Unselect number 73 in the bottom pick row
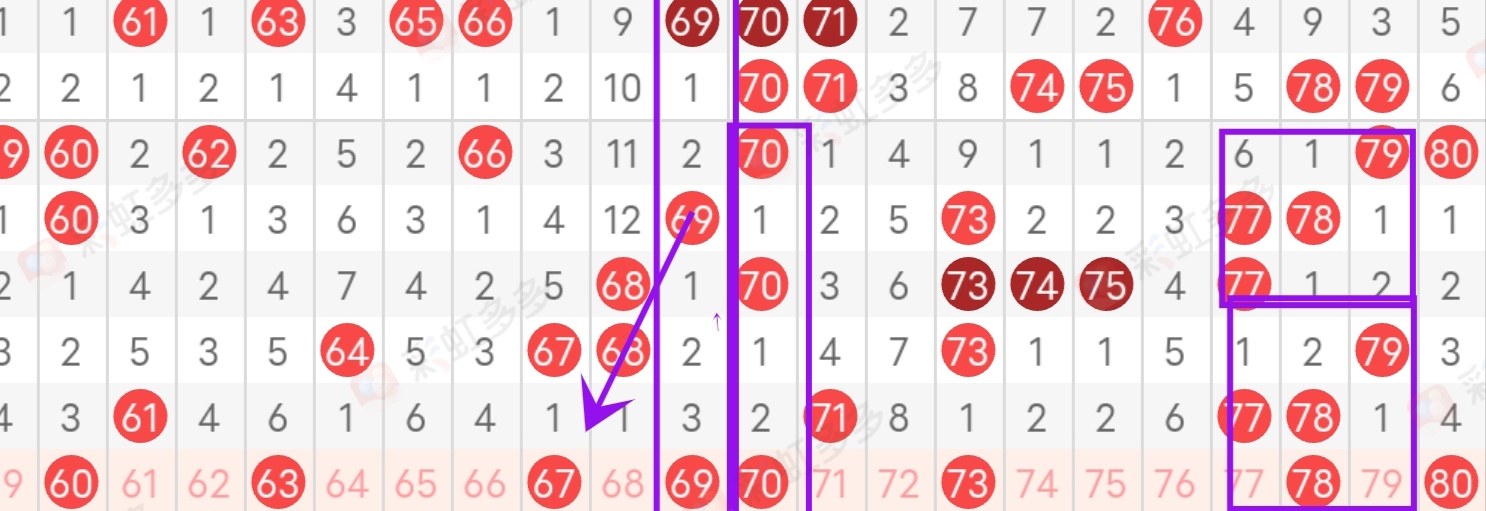The width and height of the screenshot is (1486, 511). coord(967,484)
